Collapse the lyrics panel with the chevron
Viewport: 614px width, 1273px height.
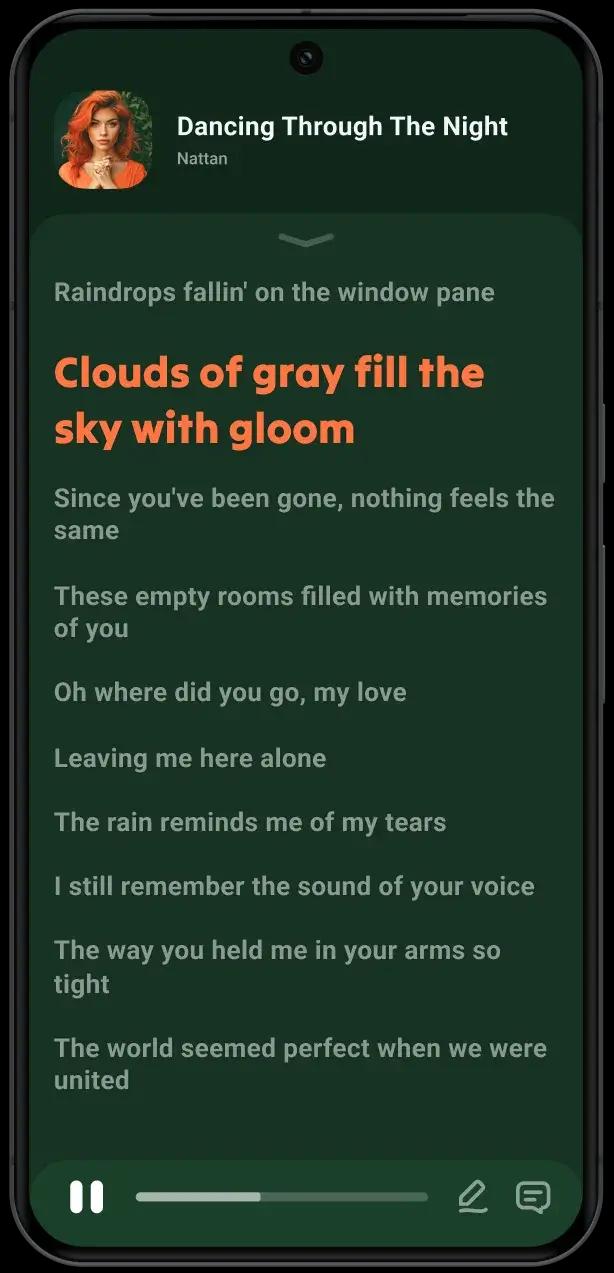[306, 240]
